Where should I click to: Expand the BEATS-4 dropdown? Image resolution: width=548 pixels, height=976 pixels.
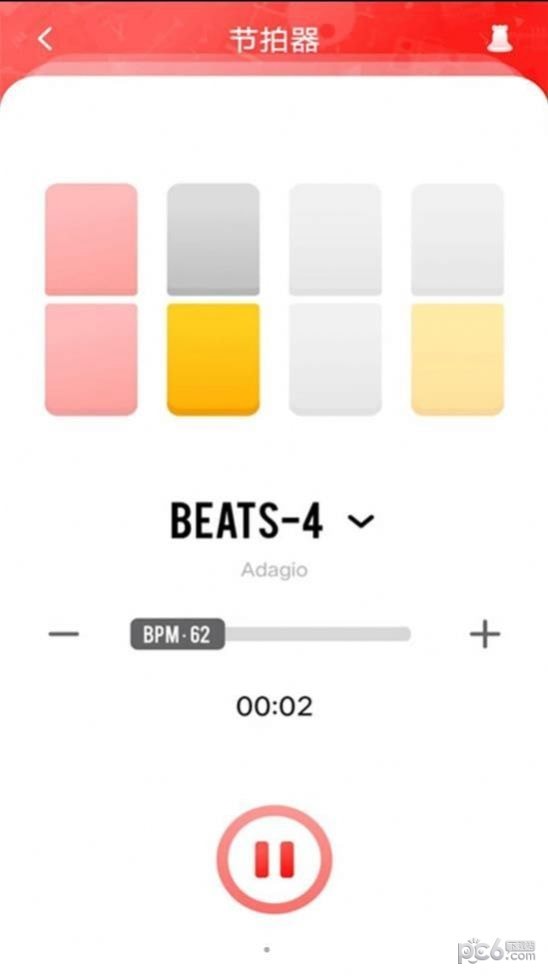pyautogui.click(x=361, y=520)
